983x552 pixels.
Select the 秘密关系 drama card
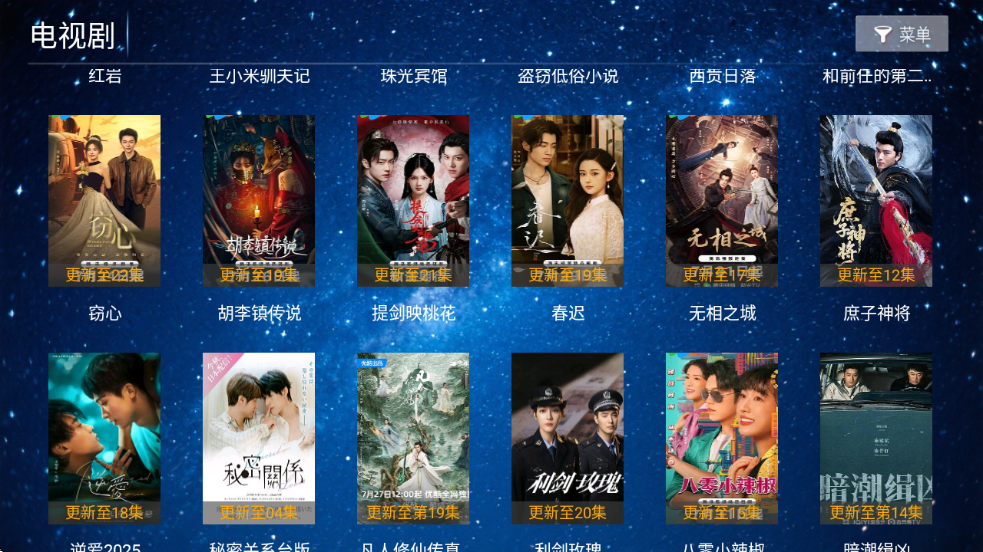click(x=259, y=438)
